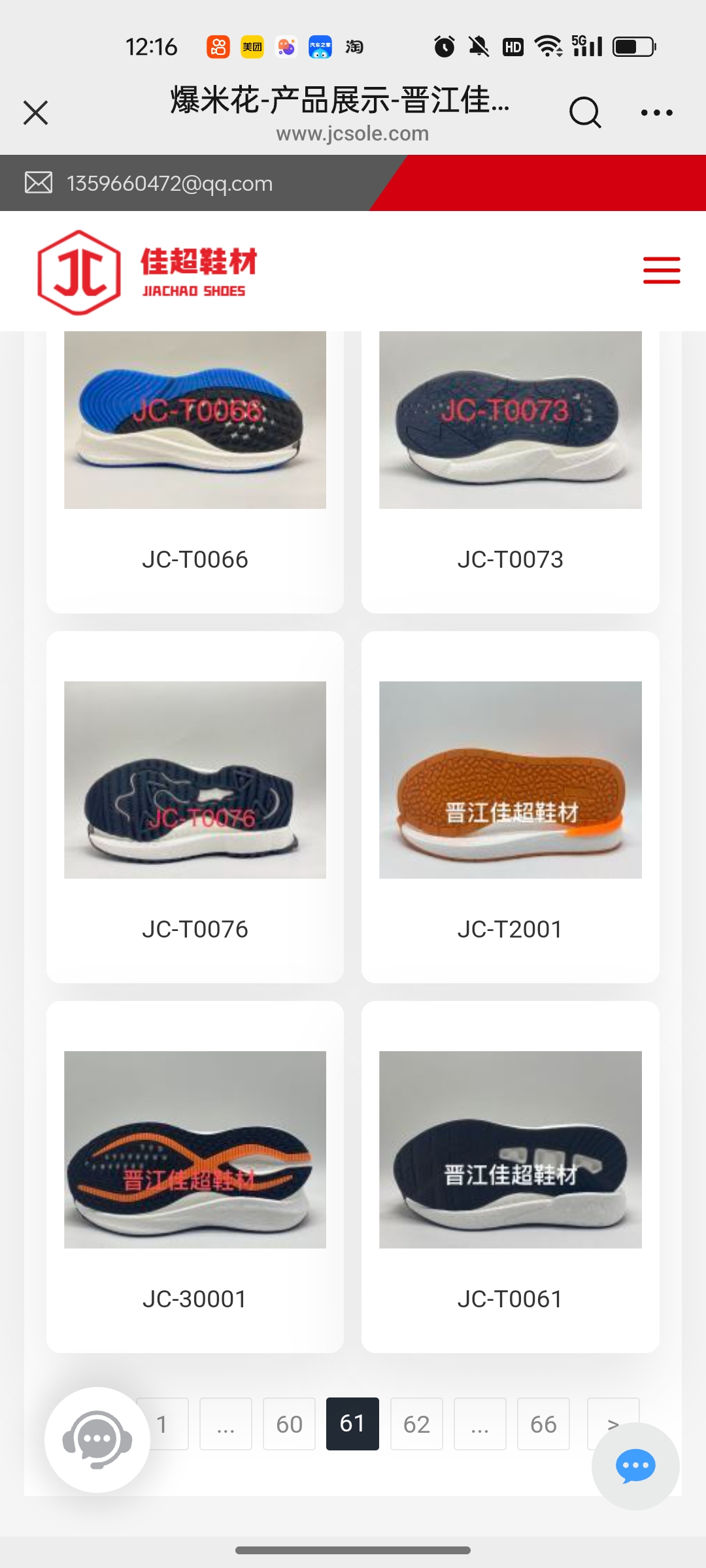This screenshot has height=1568, width=706.
Task: Tap the 1359660472@qq.com email link
Action: click(x=169, y=184)
